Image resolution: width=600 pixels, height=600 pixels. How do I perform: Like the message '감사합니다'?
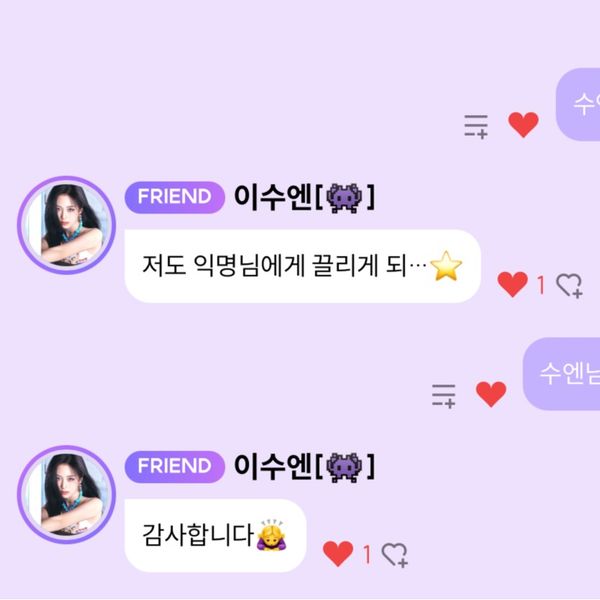338,553
